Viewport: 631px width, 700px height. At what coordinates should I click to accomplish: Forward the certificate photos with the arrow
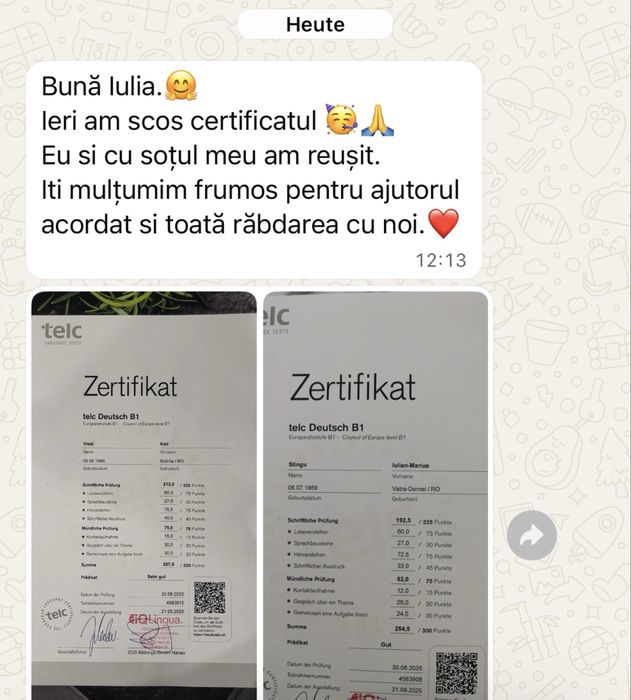pyautogui.click(x=531, y=537)
